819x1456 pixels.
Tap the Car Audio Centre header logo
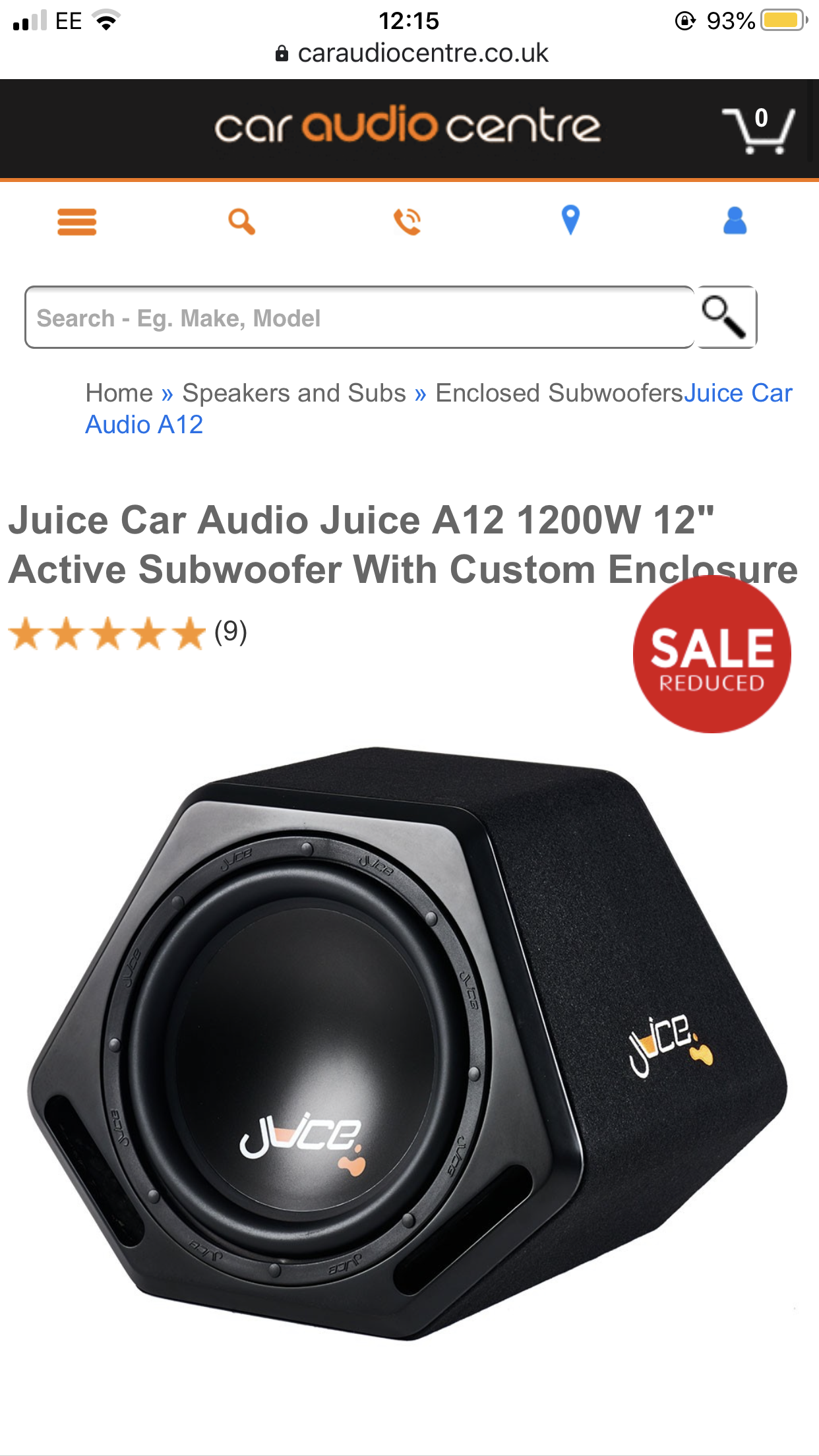click(x=408, y=127)
